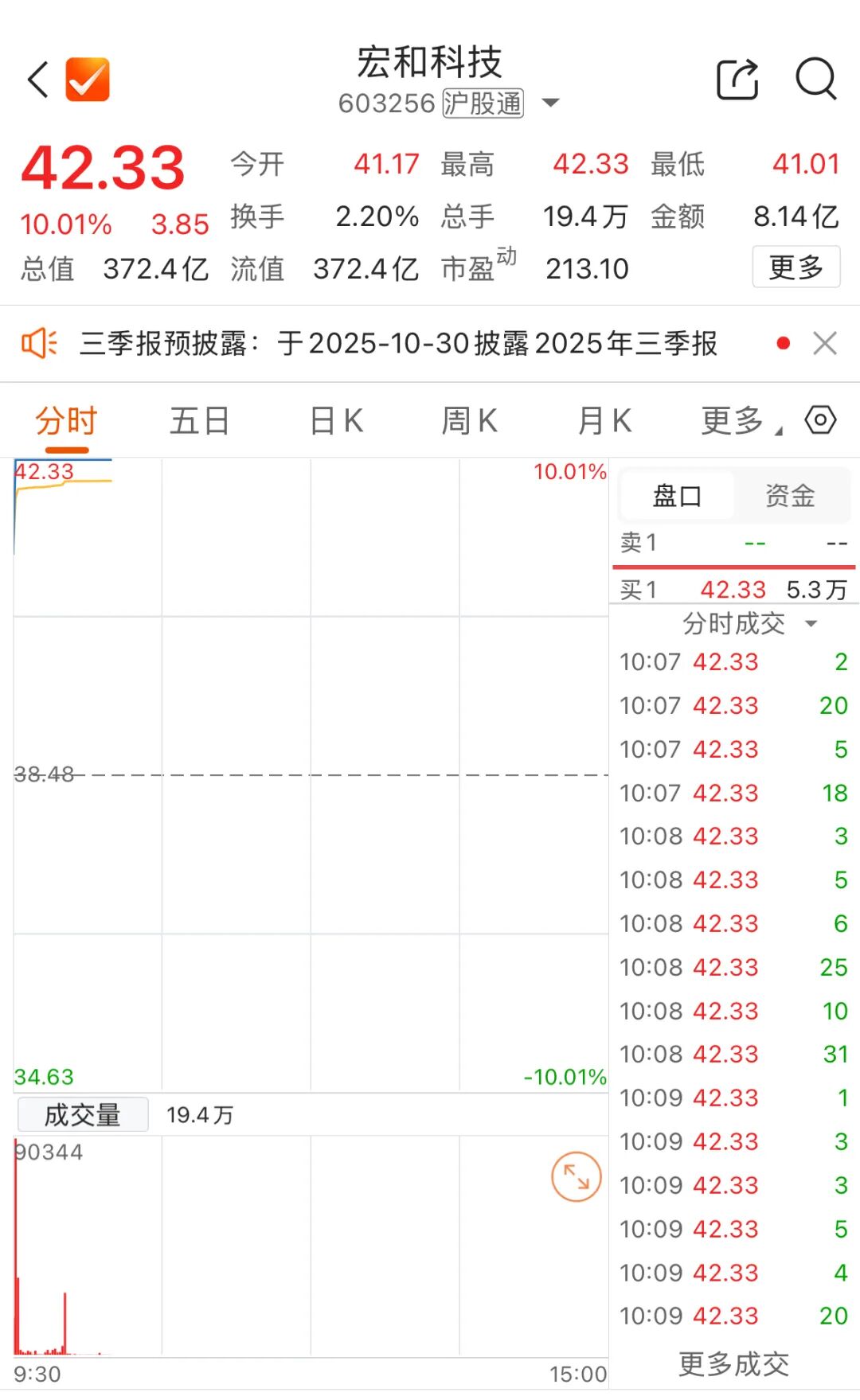
Task: Dismiss the announcement banner
Action: click(x=825, y=344)
